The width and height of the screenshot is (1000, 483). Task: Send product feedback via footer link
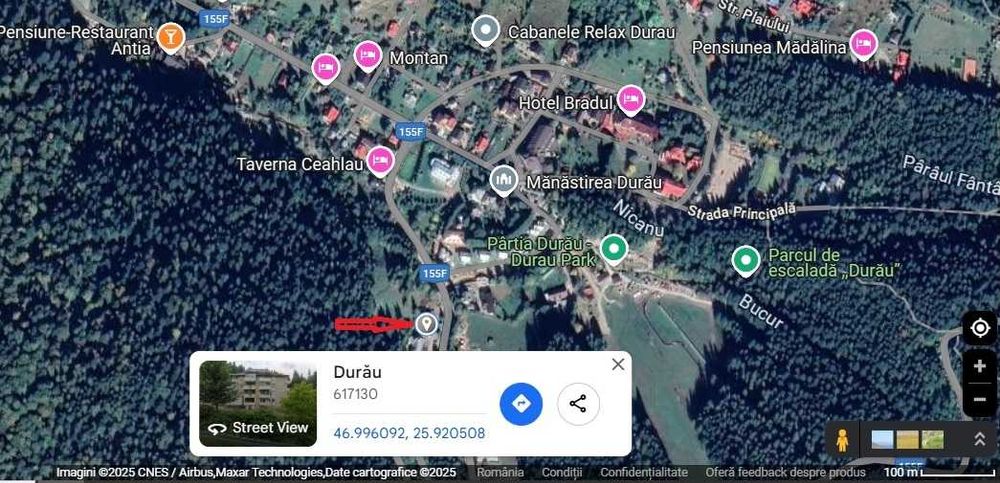pyautogui.click(x=785, y=472)
